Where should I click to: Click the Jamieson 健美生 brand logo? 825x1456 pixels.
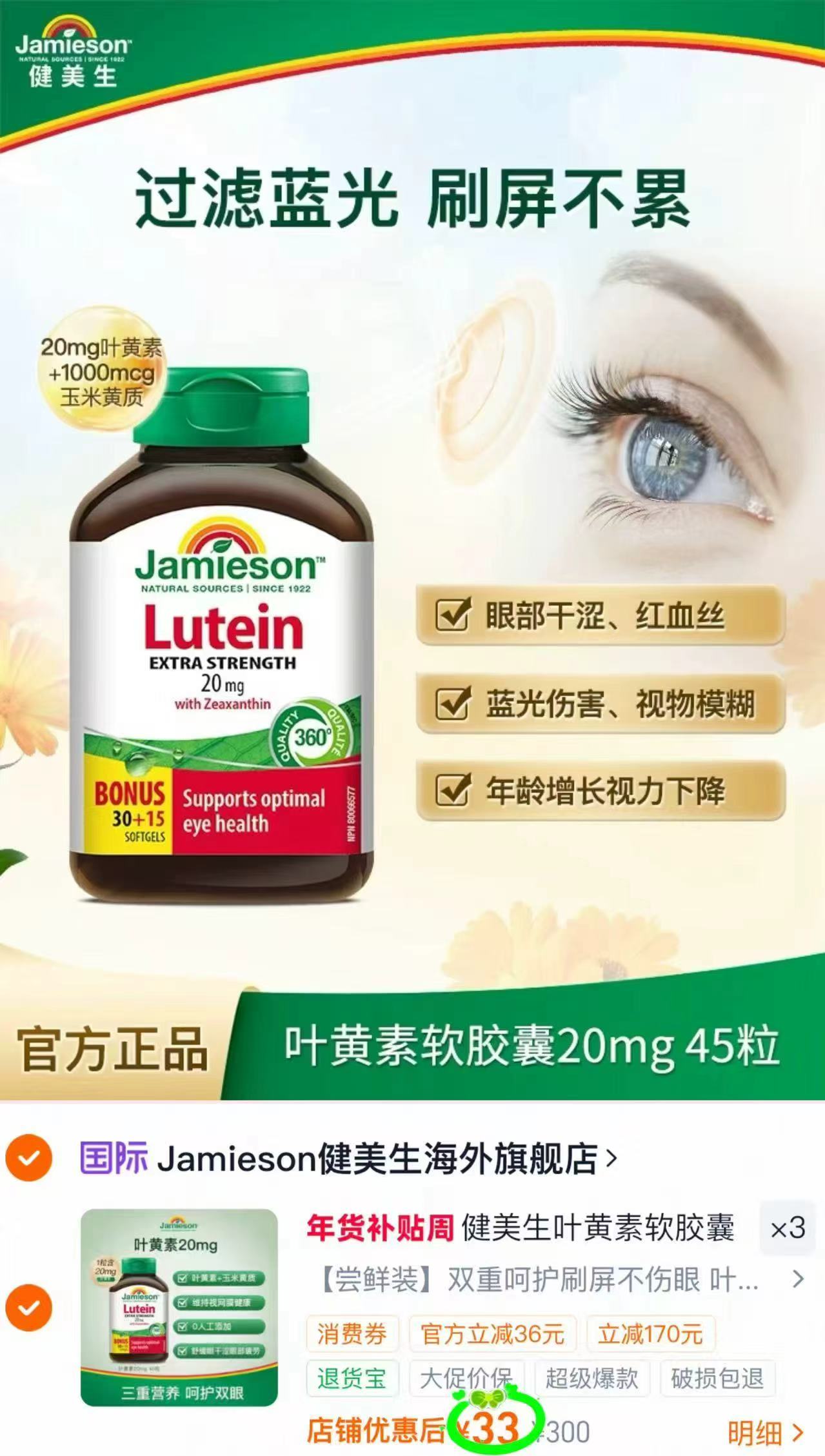pyautogui.click(x=73, y=55)
